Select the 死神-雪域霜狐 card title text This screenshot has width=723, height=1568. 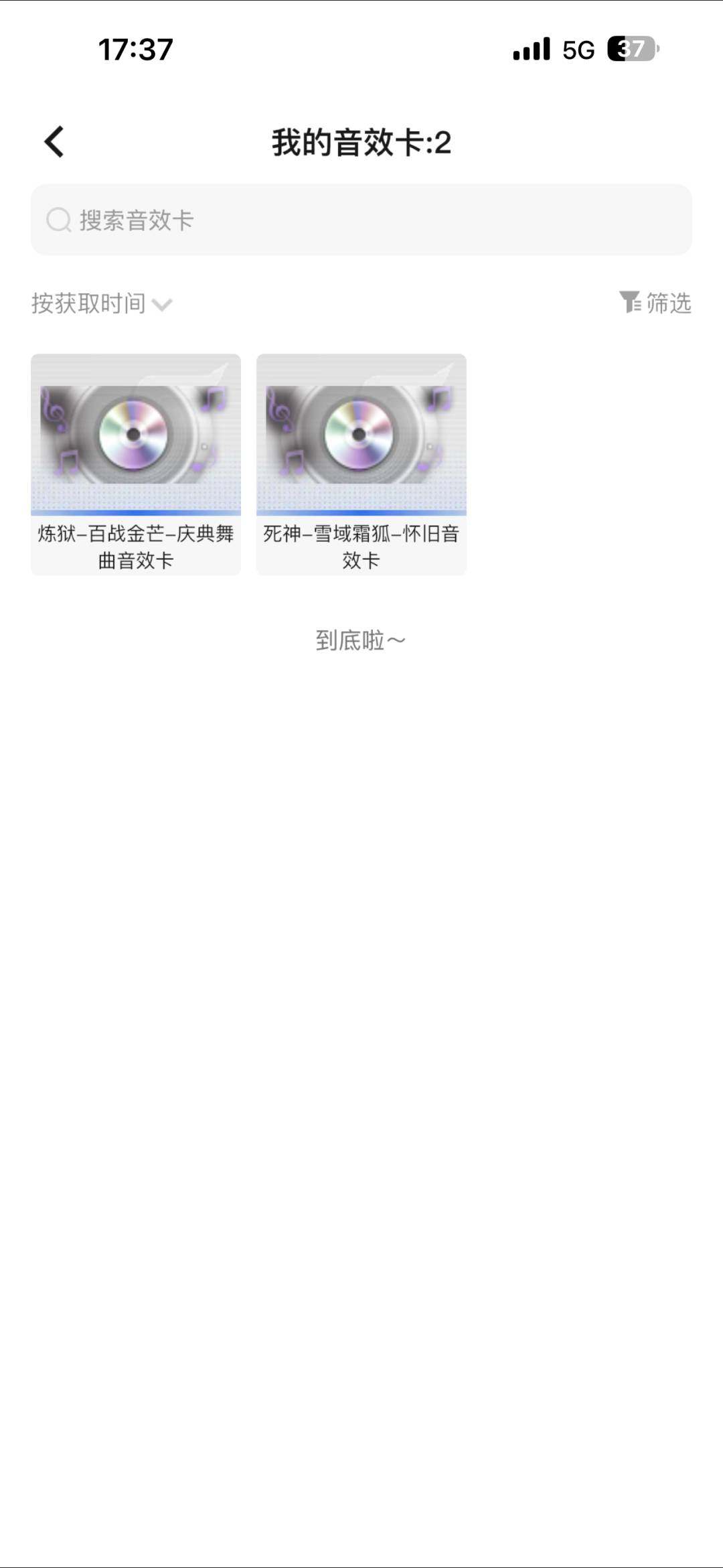coord(361,546)
